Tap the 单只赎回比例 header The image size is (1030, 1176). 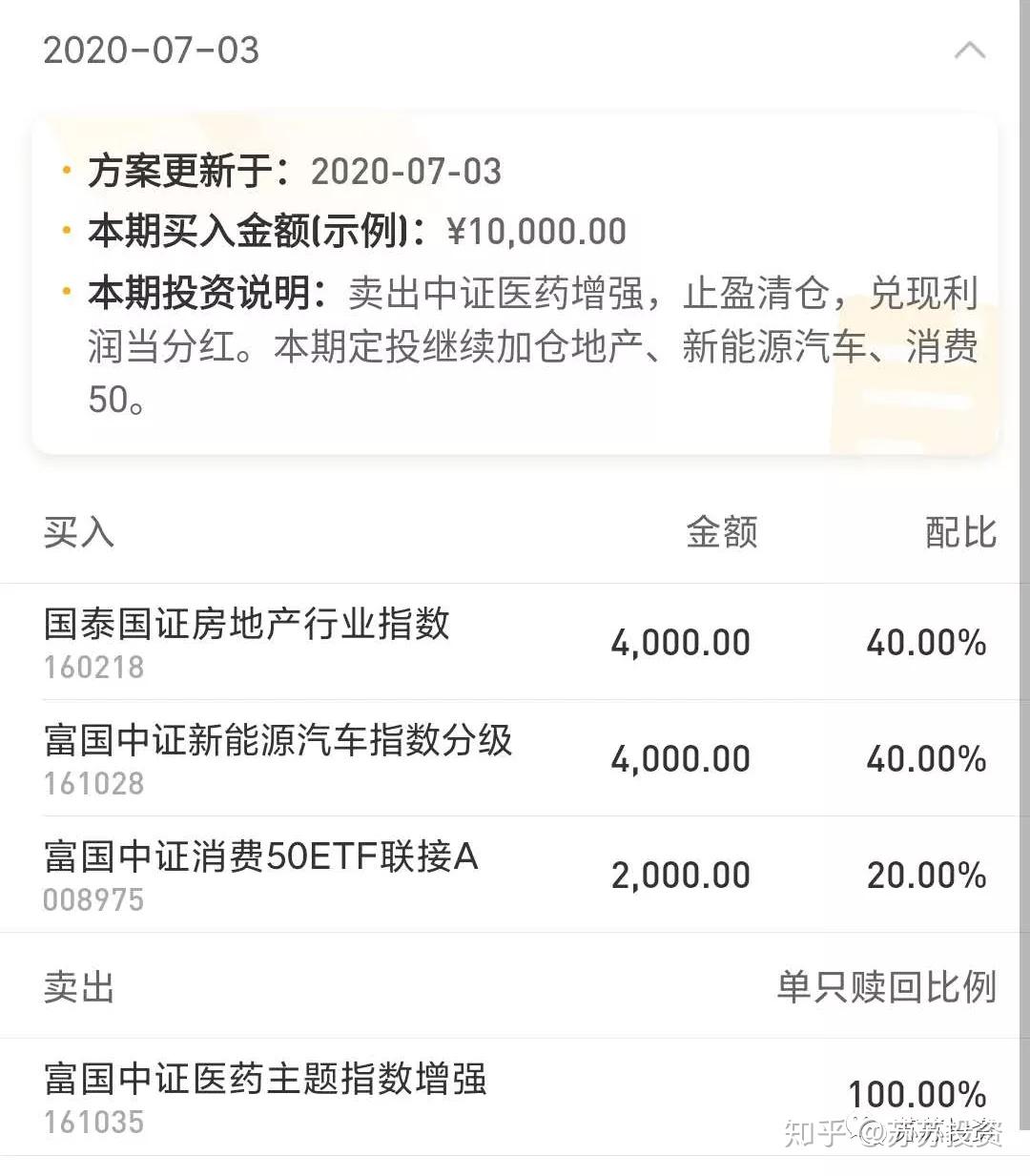(x=887, y=989)
